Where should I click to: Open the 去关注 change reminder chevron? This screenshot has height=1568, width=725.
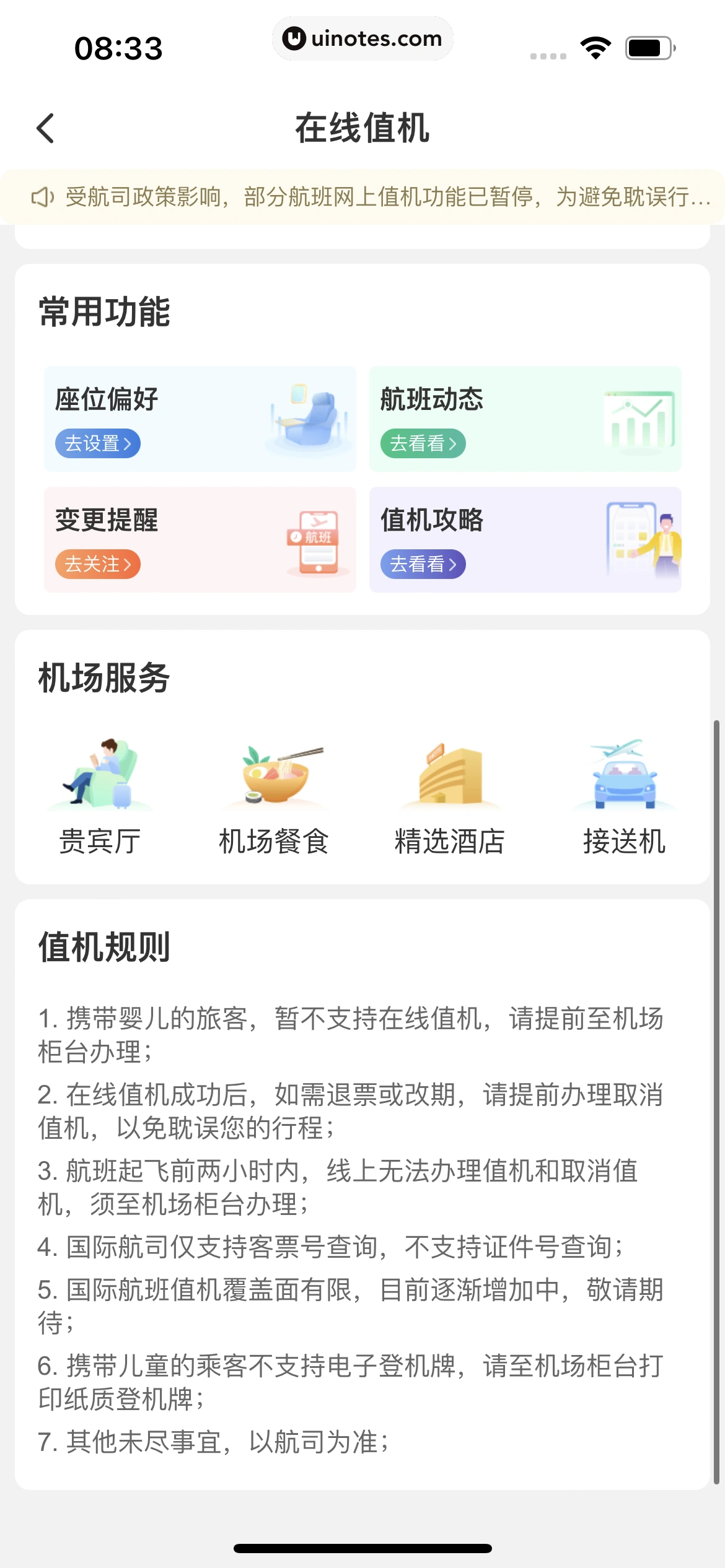98,564
